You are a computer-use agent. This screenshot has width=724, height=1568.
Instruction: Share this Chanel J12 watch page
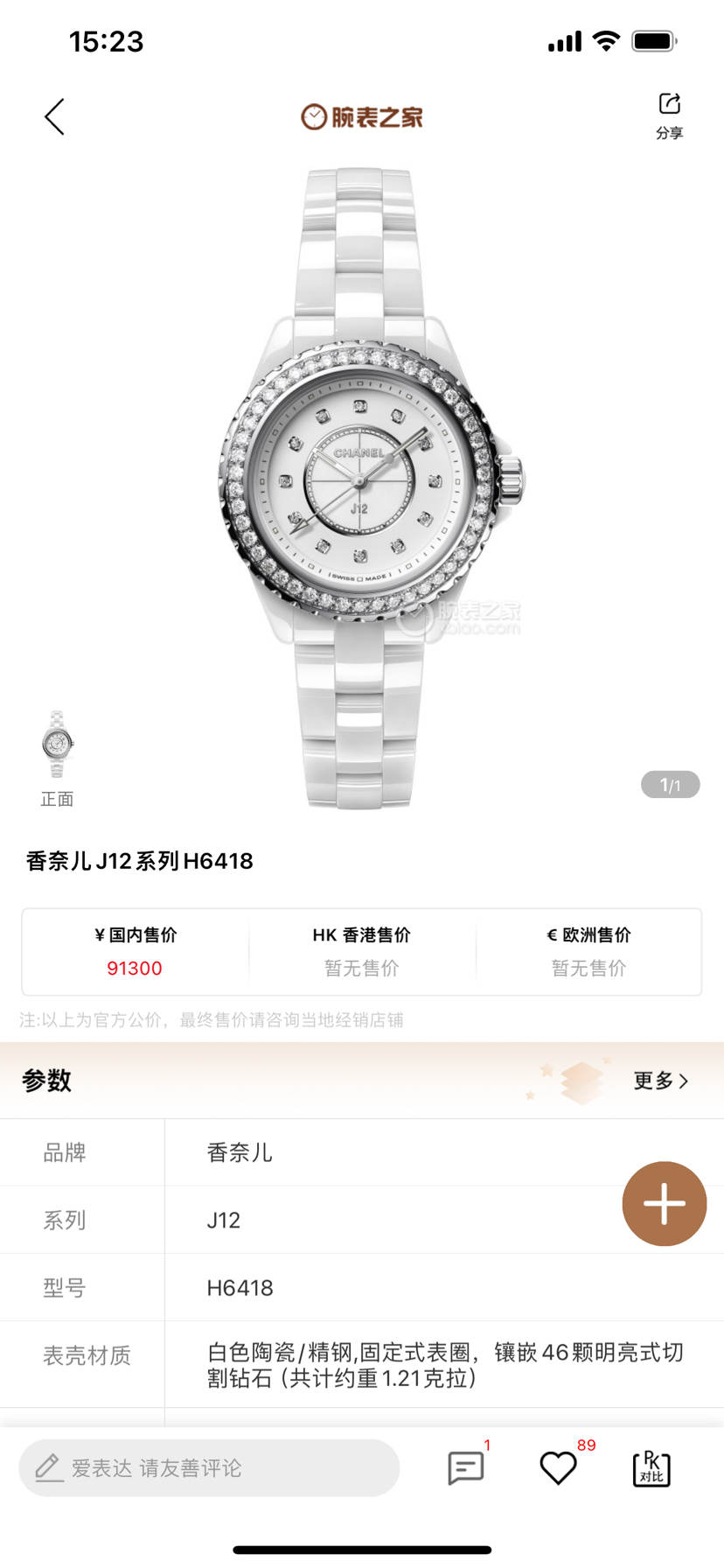669,115
